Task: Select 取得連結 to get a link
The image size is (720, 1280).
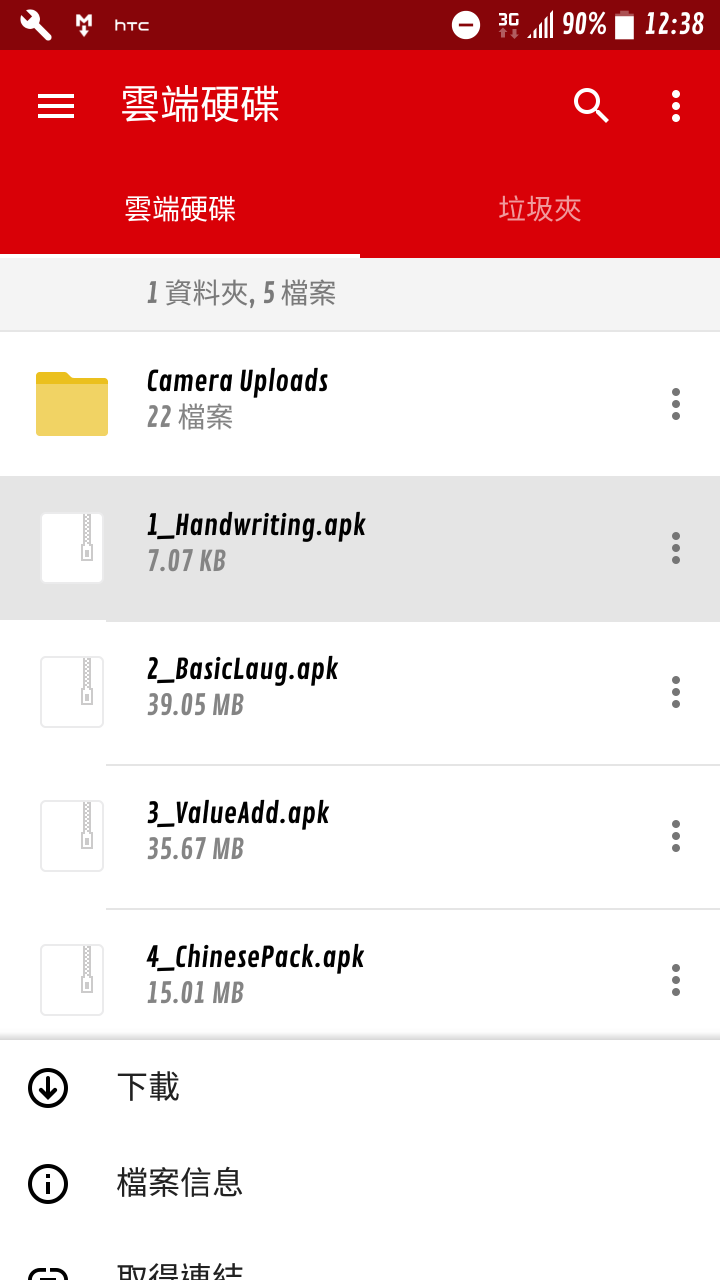Action: point(180,1270)
